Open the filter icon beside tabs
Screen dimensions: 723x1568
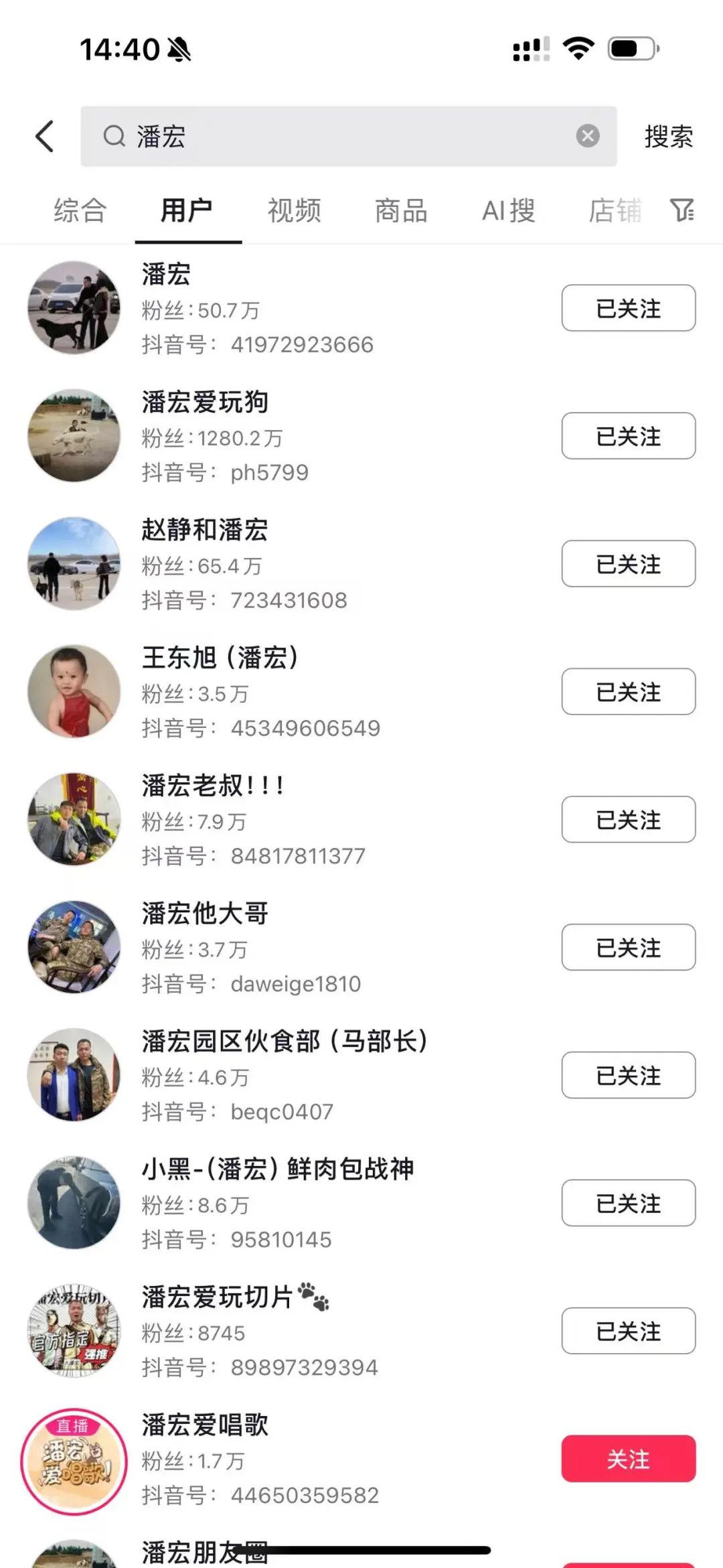point(682,210)
